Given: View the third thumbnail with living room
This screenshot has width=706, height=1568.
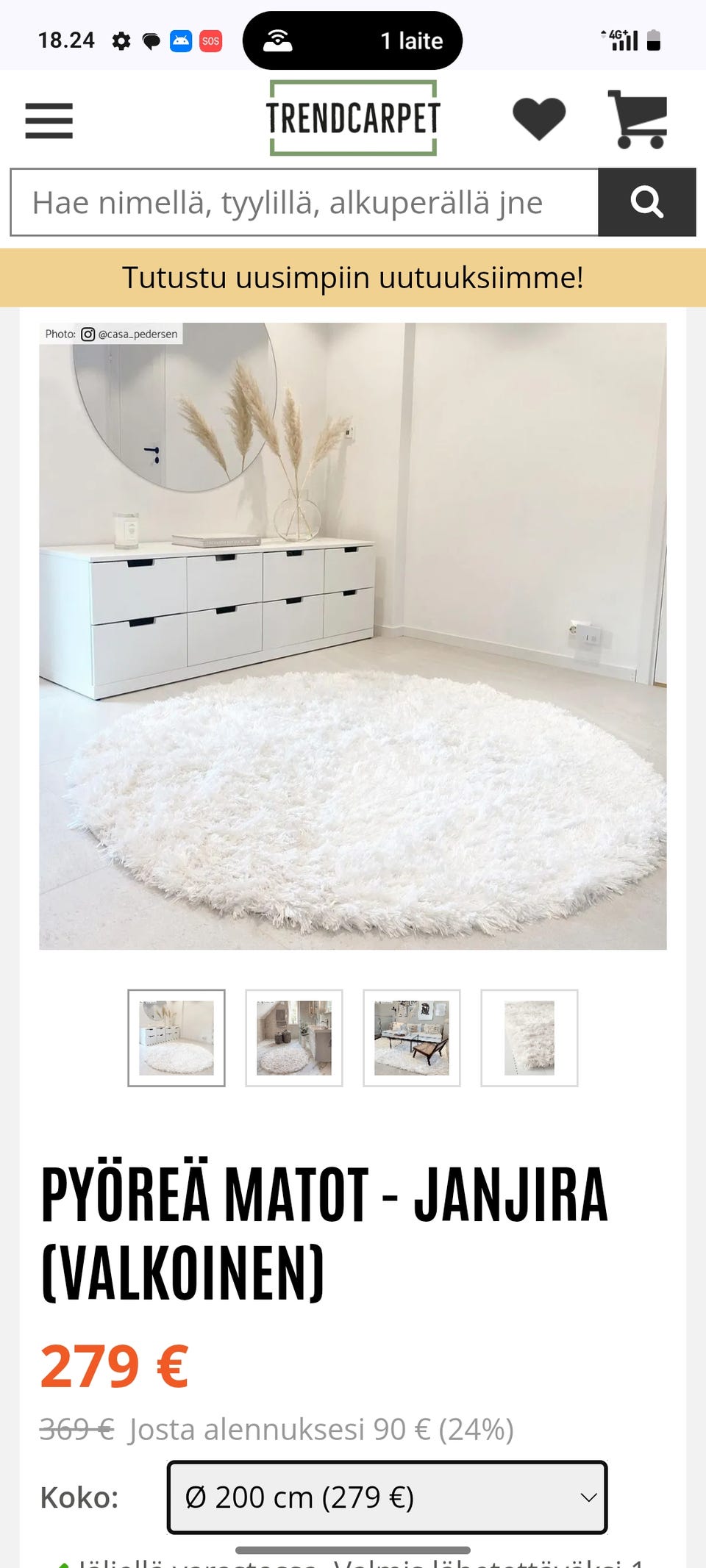Looking at the screenshot, I should (412, 1037).
